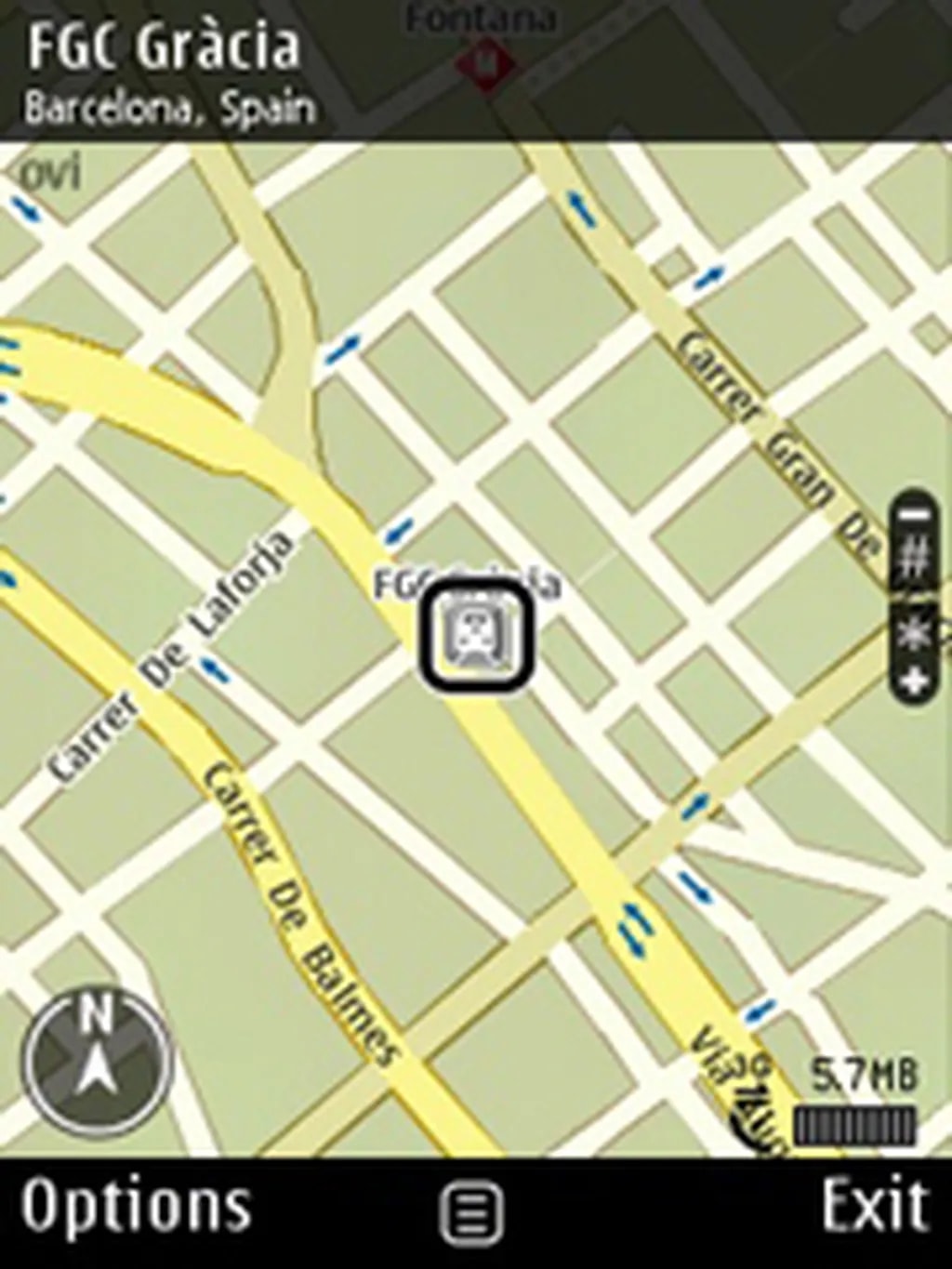The height and width of the screenshot is (1269, 952).
Task: Exit the maps application
Action: click(874, 1207)
